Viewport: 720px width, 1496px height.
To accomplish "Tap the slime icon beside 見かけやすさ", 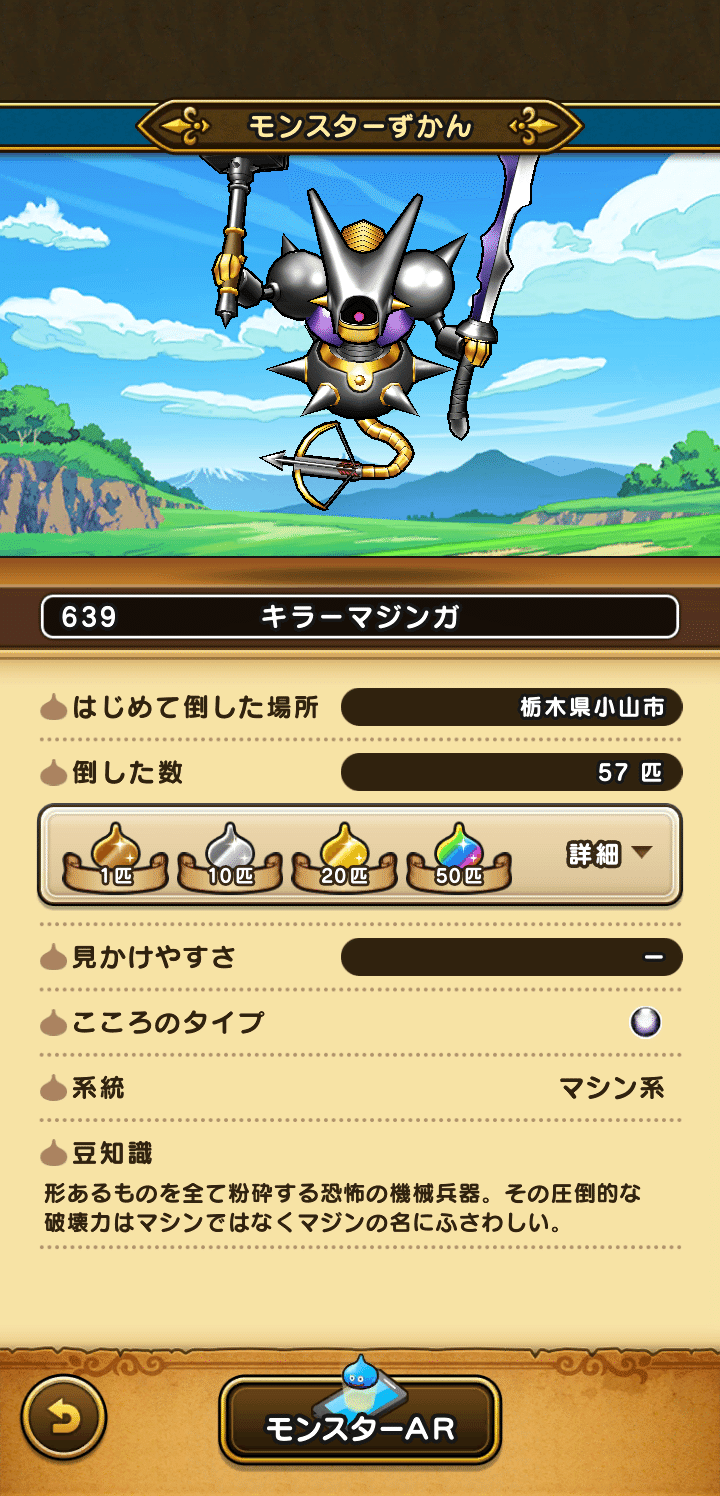I will point(55,958).
